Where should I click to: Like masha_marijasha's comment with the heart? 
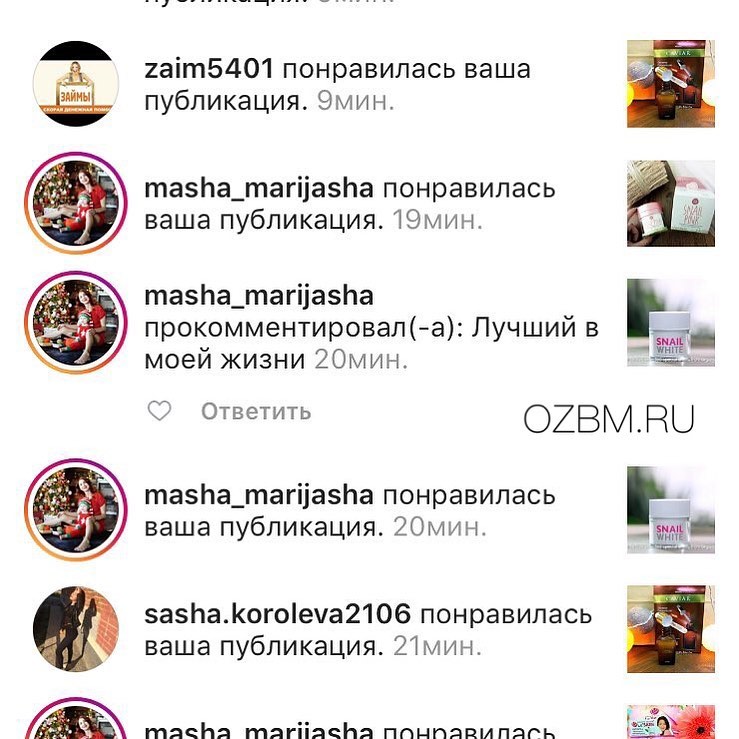coord(159,411)
